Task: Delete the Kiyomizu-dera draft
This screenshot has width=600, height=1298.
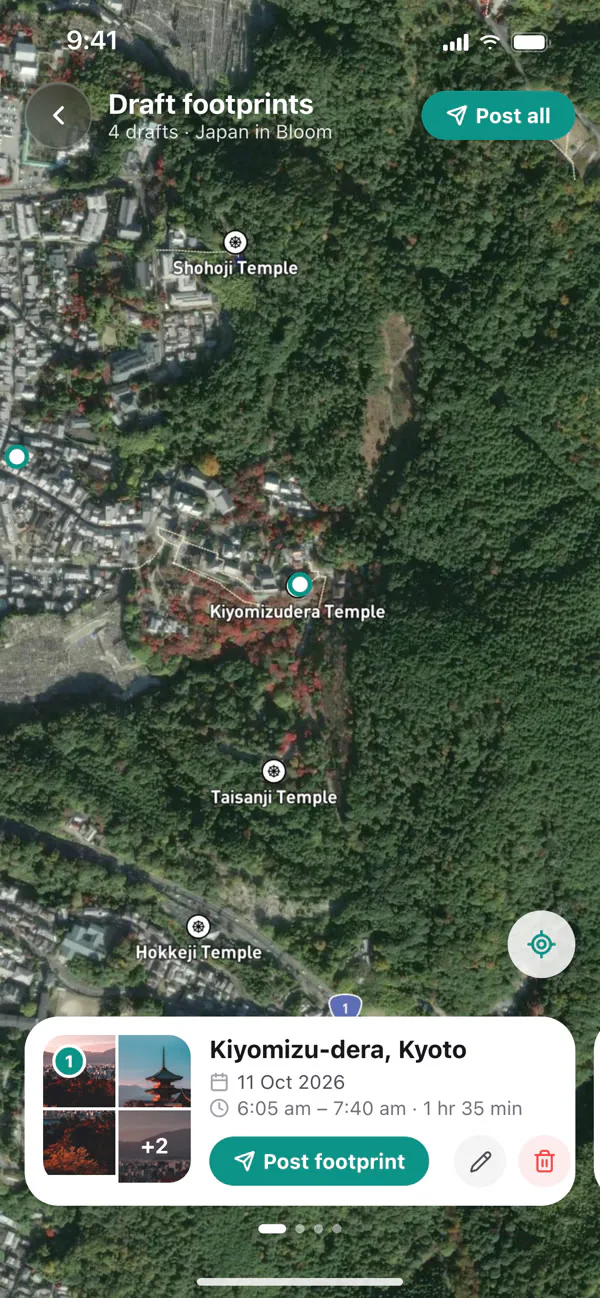Action: coord(544,1161)
